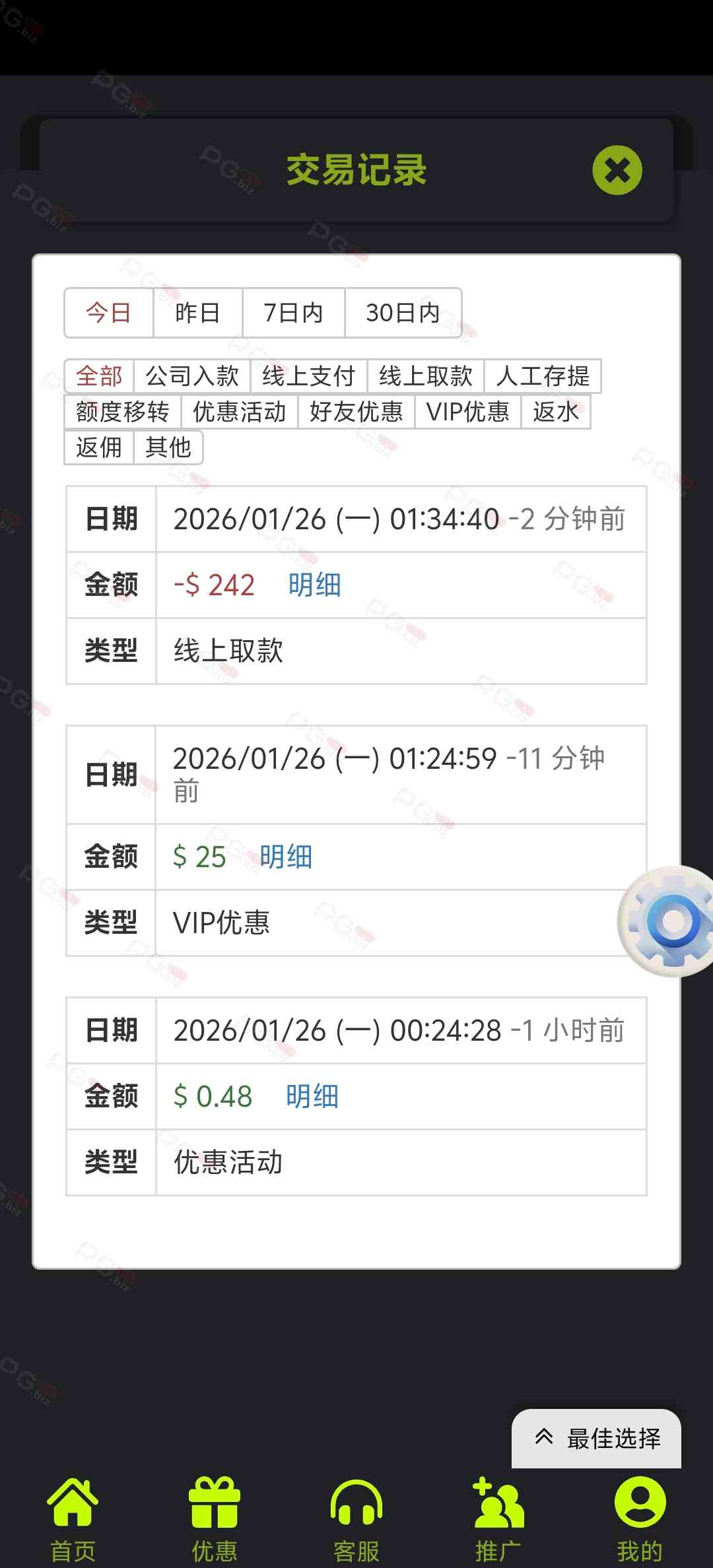Show records from 30日内
The width and height of the screenshot is (713, 1568).
coord(403,313)
